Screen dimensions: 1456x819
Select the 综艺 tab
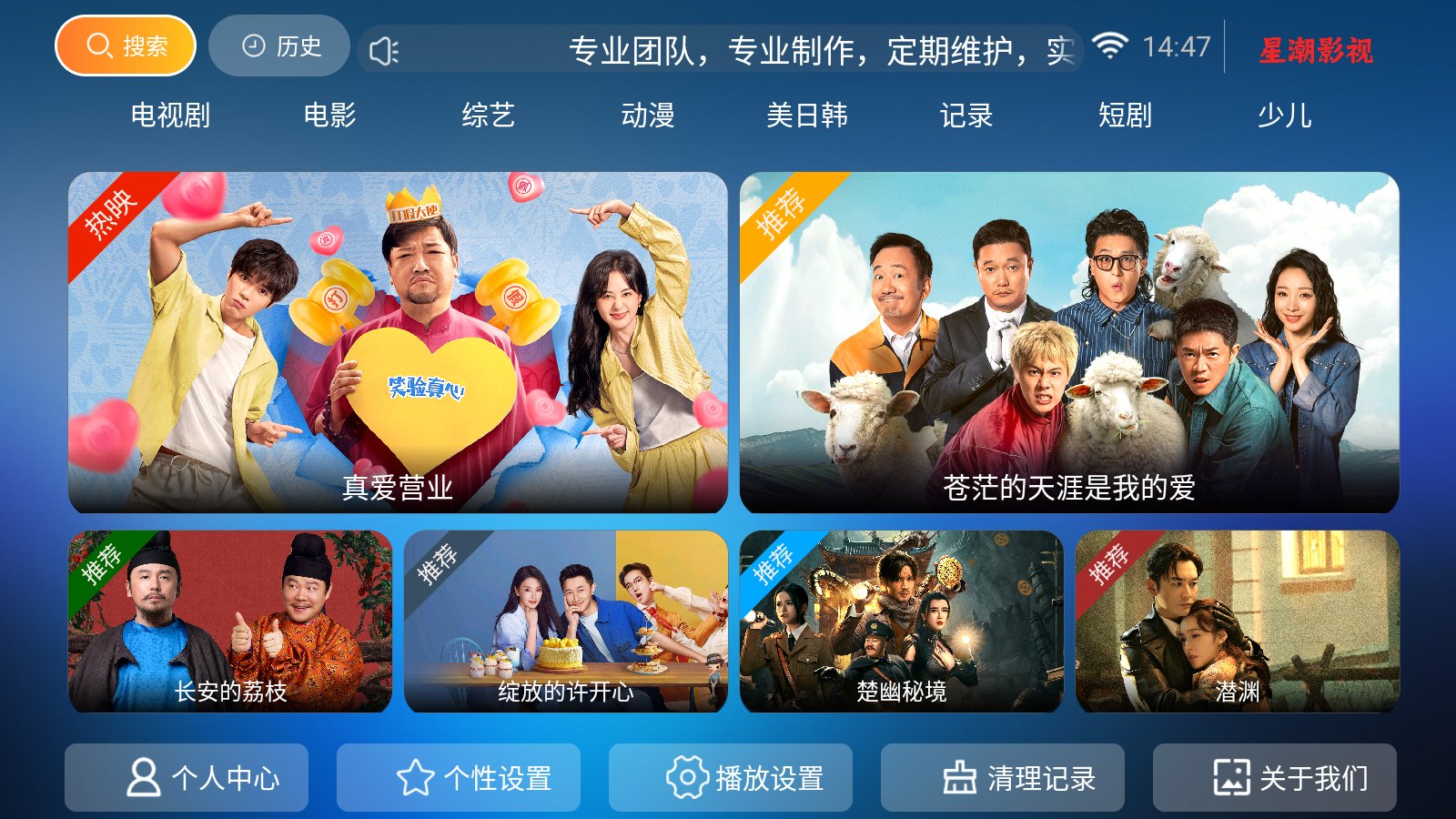click(x=489, y=116)
